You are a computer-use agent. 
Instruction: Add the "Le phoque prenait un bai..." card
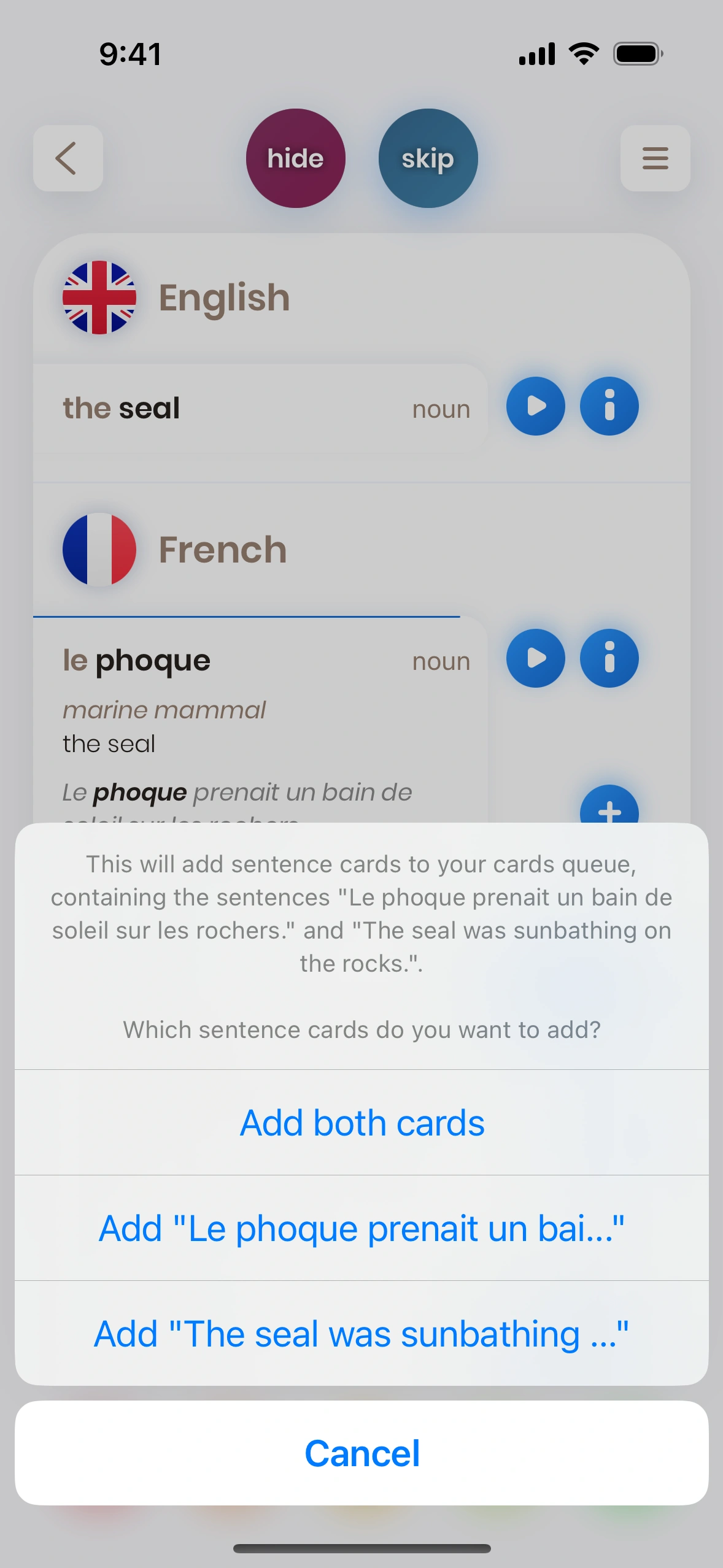click(x=361, y=1228)
